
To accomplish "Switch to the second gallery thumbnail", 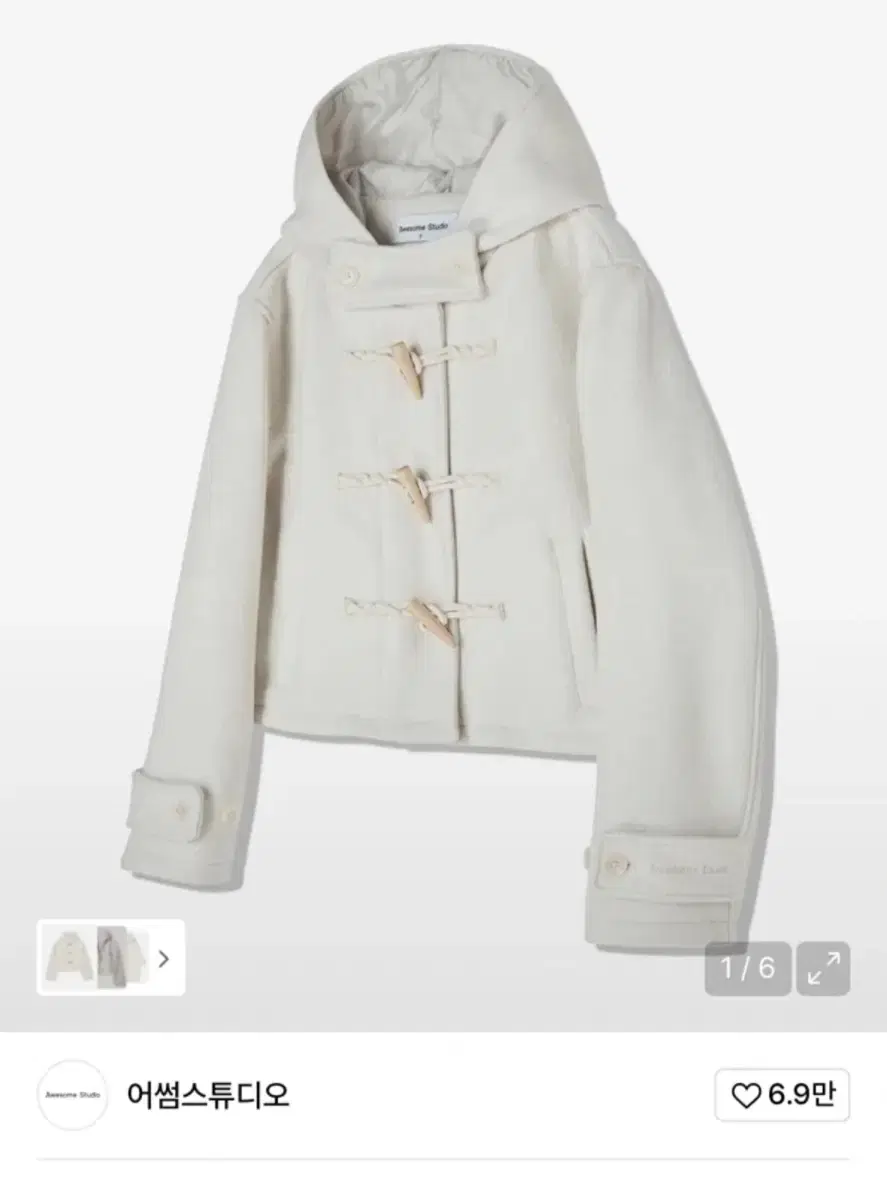I will point(113,958).
